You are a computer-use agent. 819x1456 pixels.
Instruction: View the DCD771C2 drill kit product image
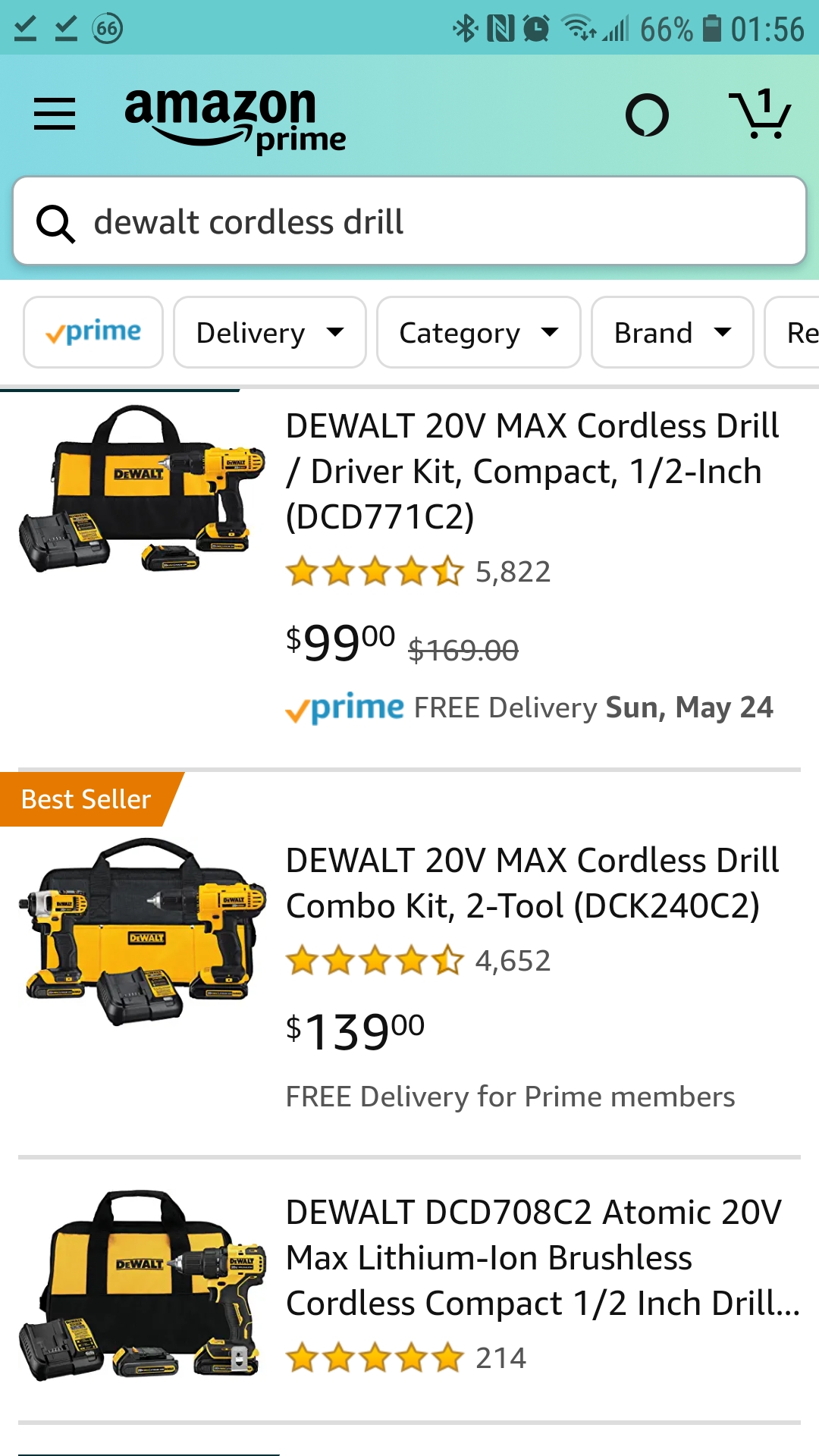coord(143,489)
